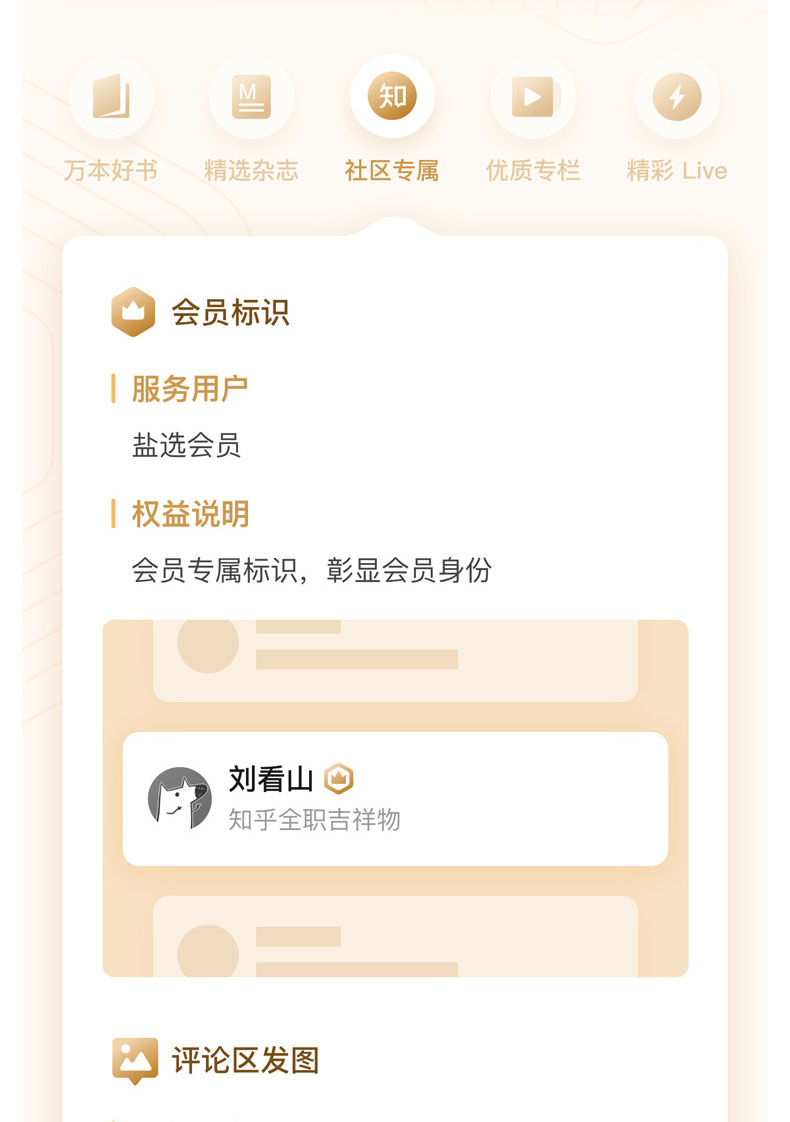Select the 社区专属 tab
This screenshot has height=1122, width=790.
click(x=392, y=120)
